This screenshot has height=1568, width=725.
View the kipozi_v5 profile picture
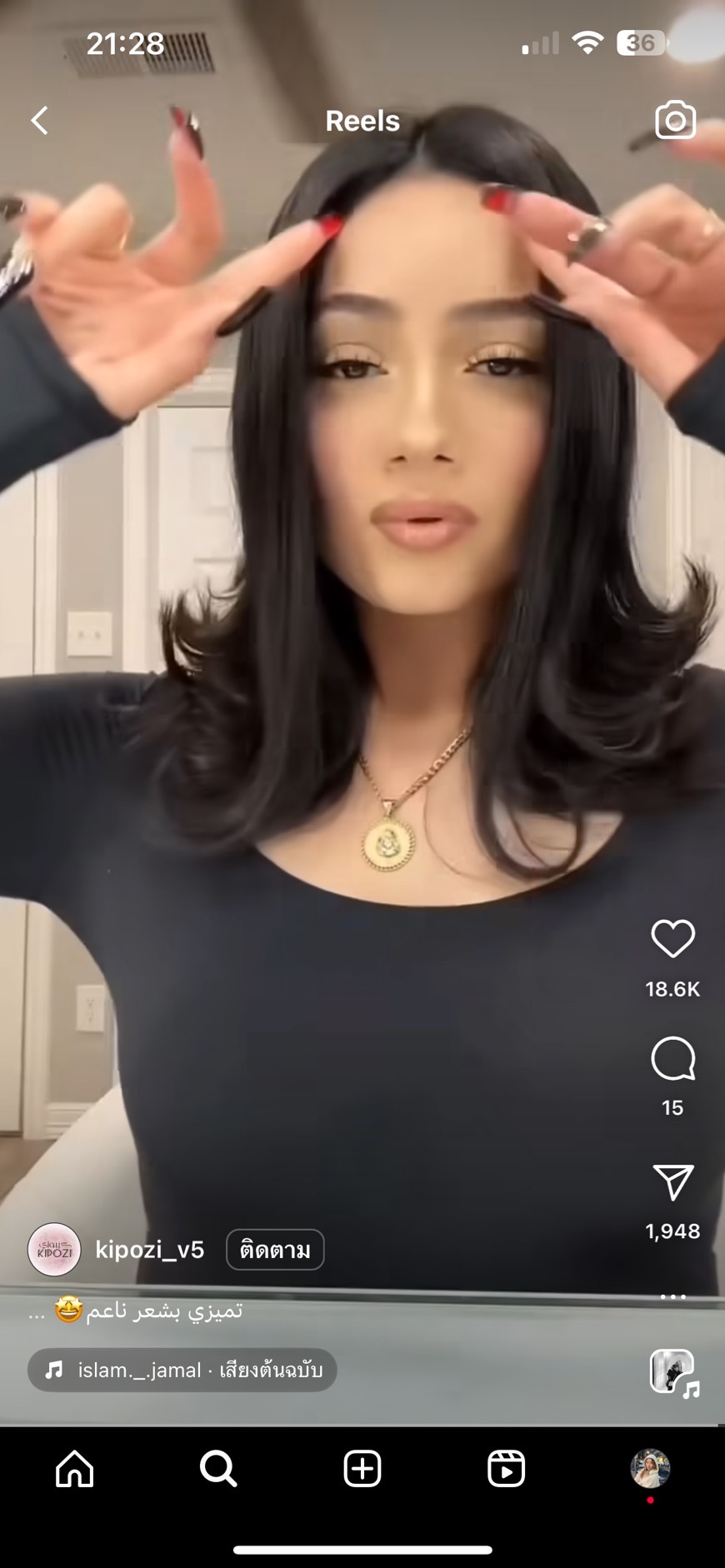pyautogui.click(x=54, y=1250)
